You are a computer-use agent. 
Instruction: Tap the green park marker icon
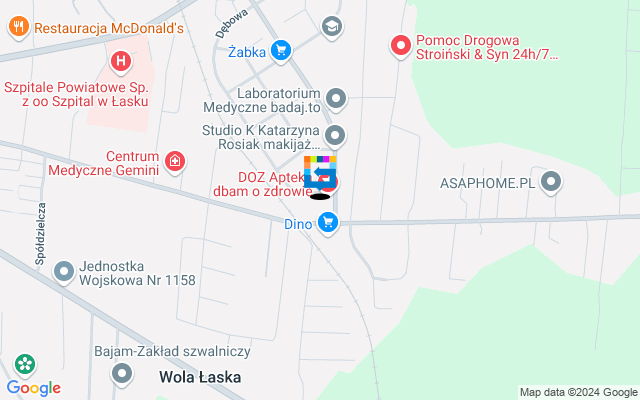21,364
